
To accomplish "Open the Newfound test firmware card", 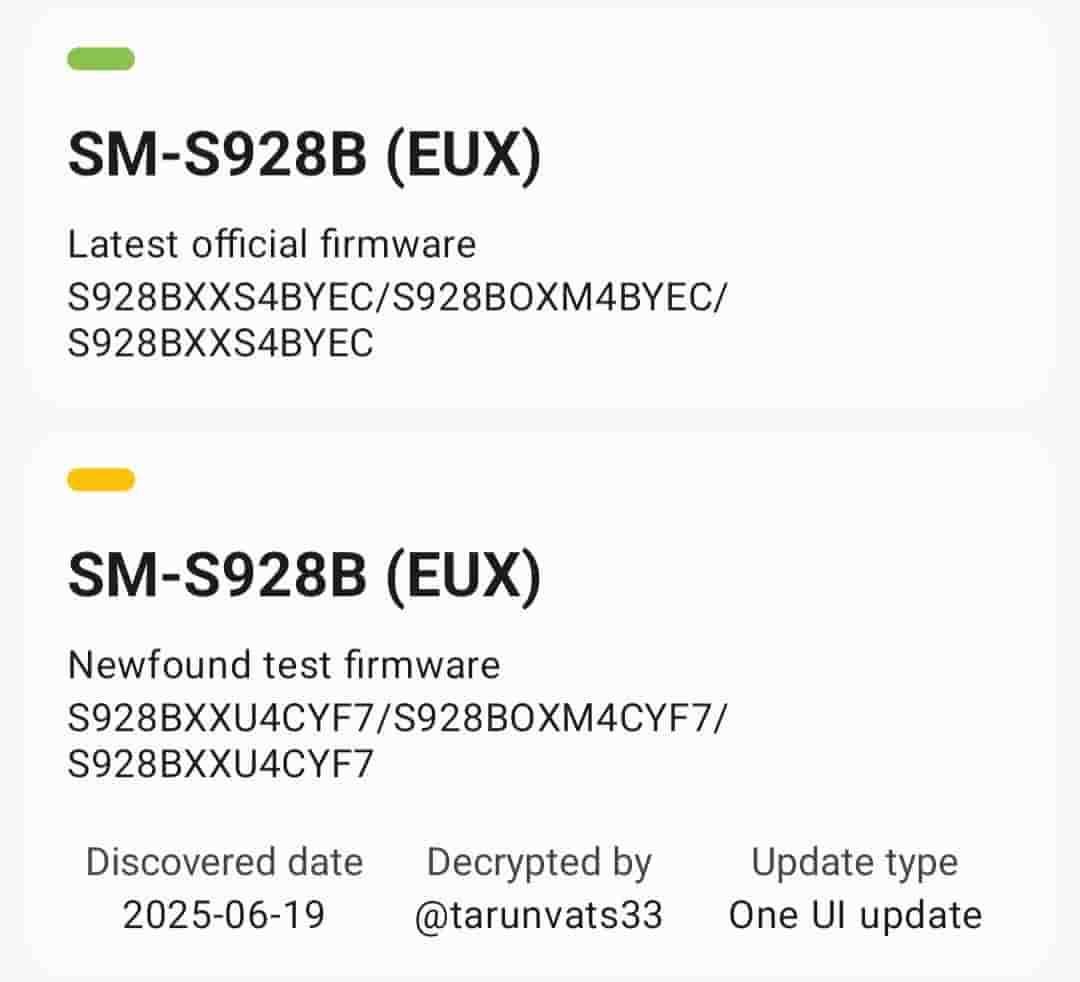I will [x=540, y=700].
